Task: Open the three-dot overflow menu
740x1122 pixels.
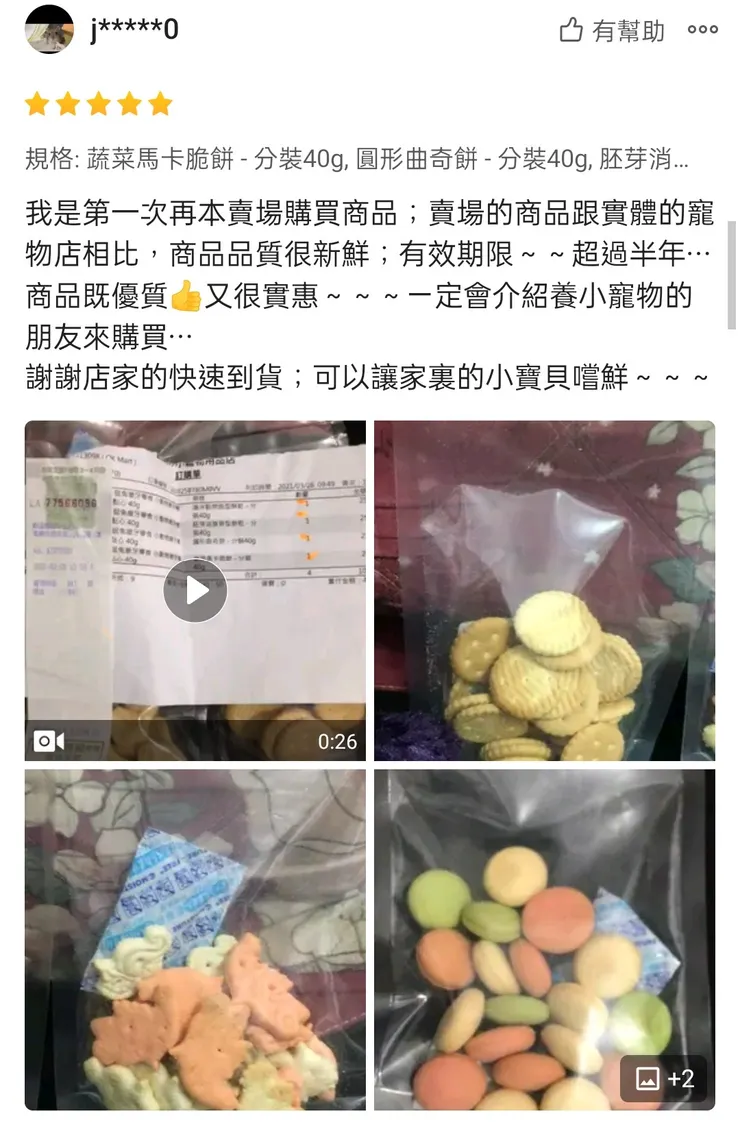Action: pyautogui.click(x=702, y=30)
